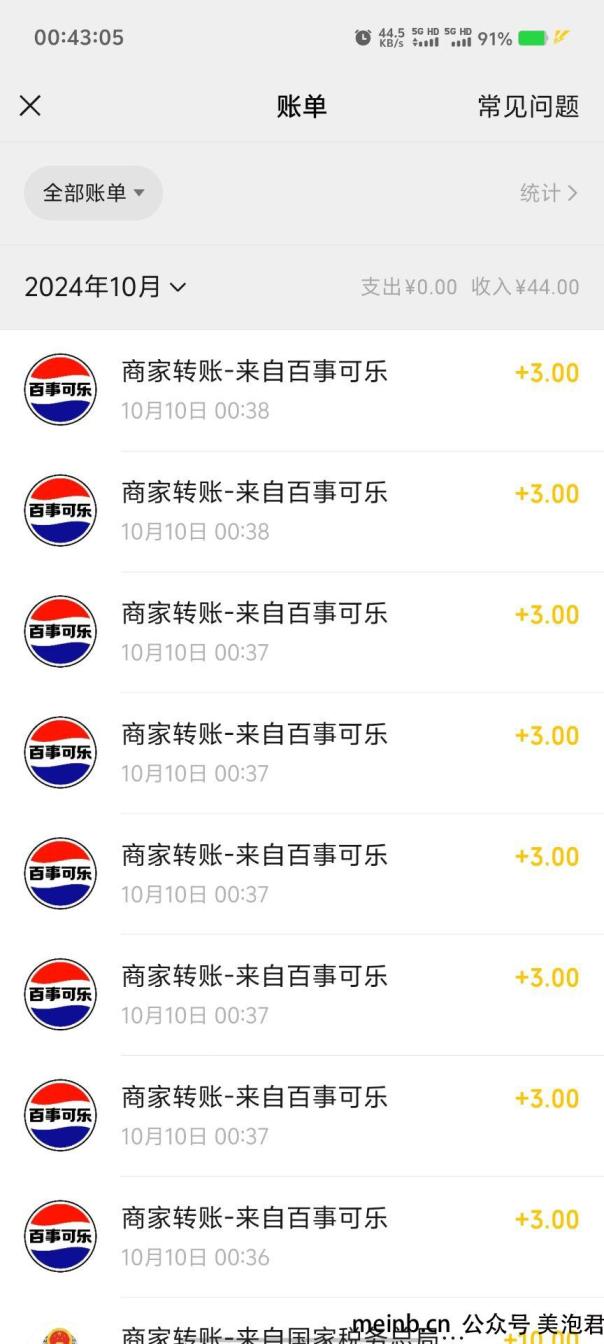The image size is (604, 1344).
Task: Change the month 2024年10月 picker
Action: tap(105, 287)
